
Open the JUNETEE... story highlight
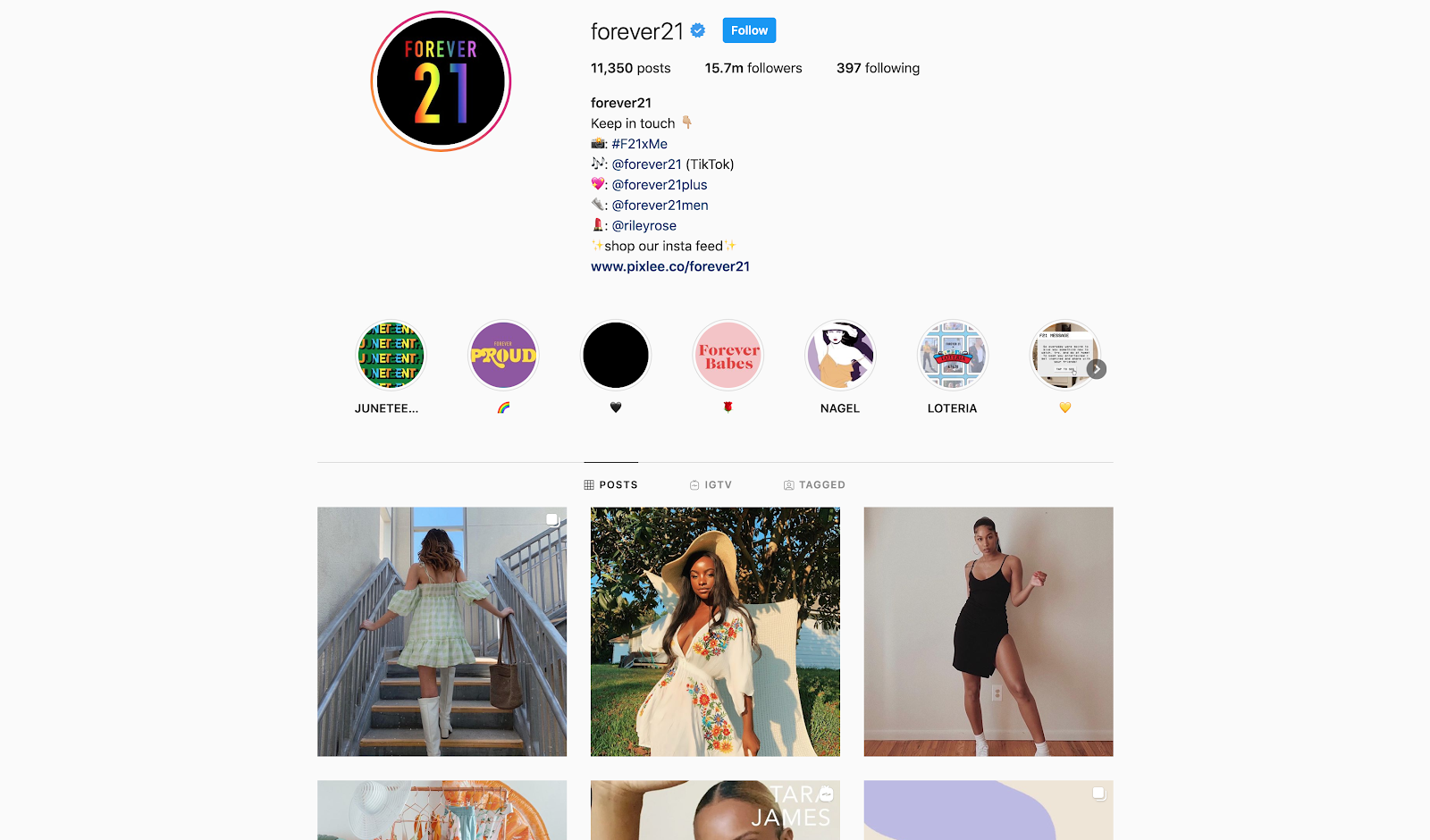click(x=391, y=356)
